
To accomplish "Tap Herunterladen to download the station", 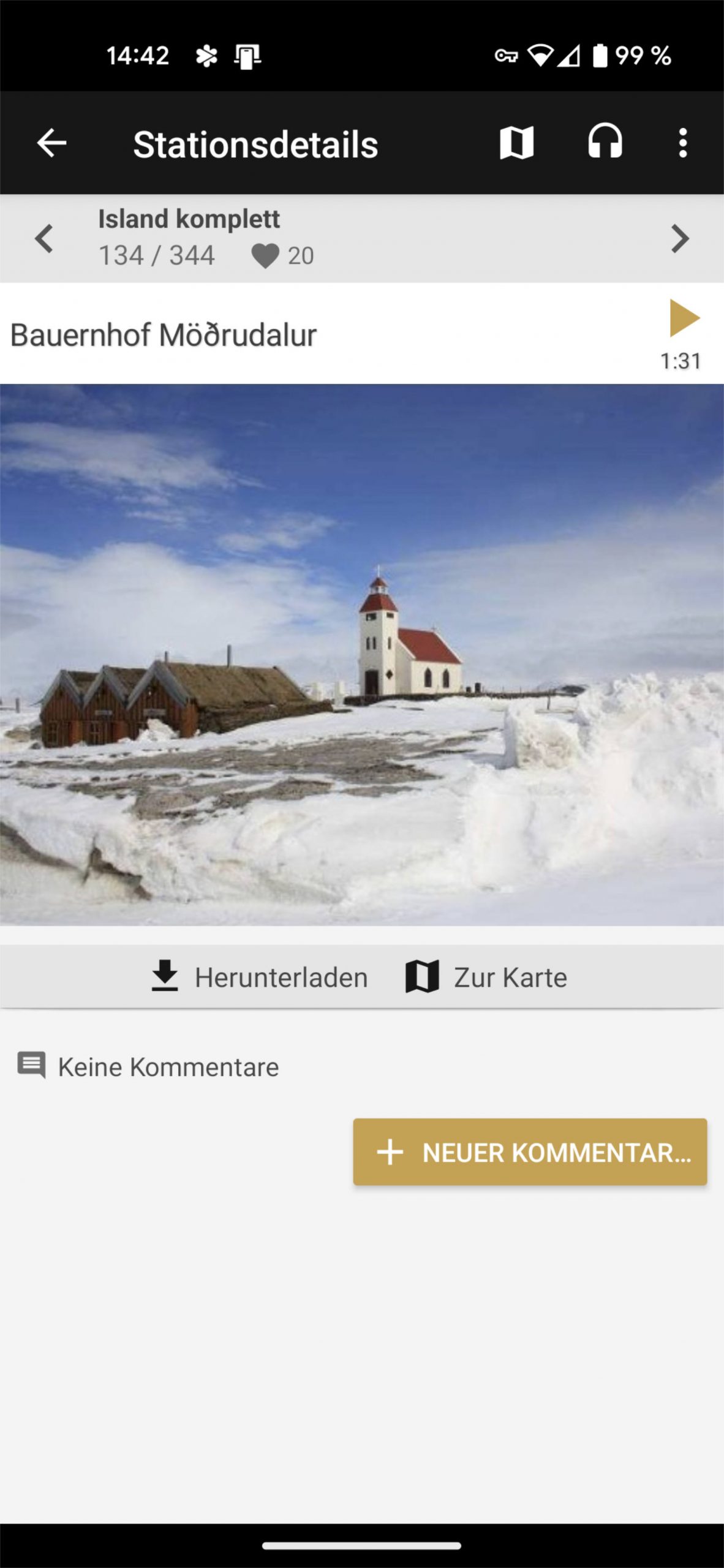I will coord(260,977).
